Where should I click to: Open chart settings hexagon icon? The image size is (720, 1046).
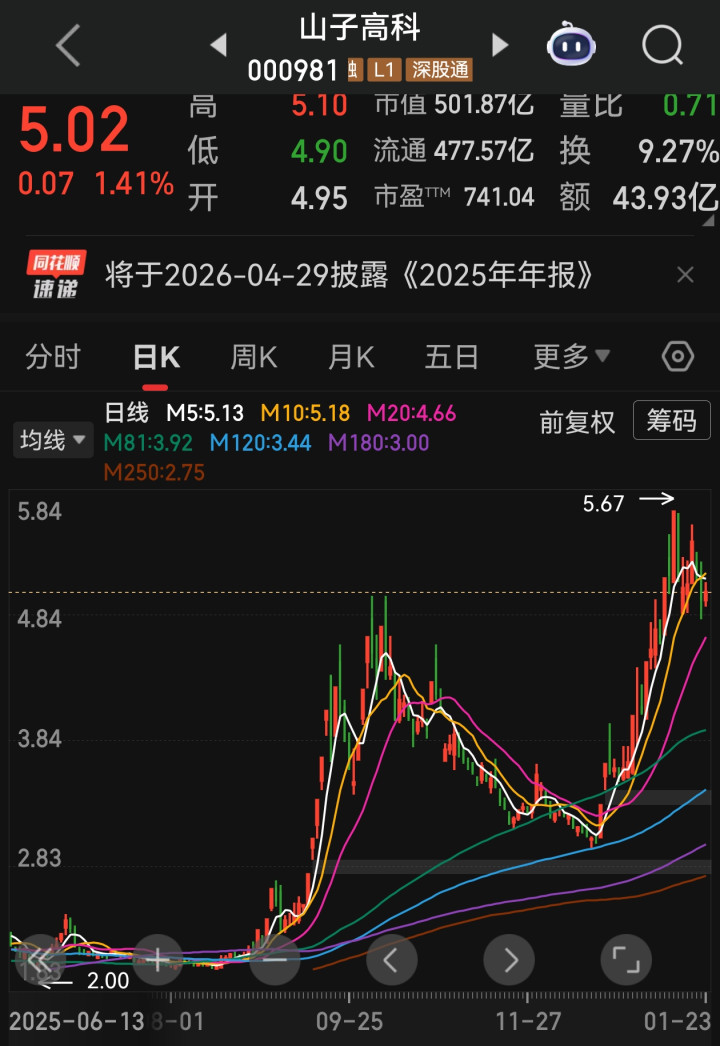click(678, 357)
